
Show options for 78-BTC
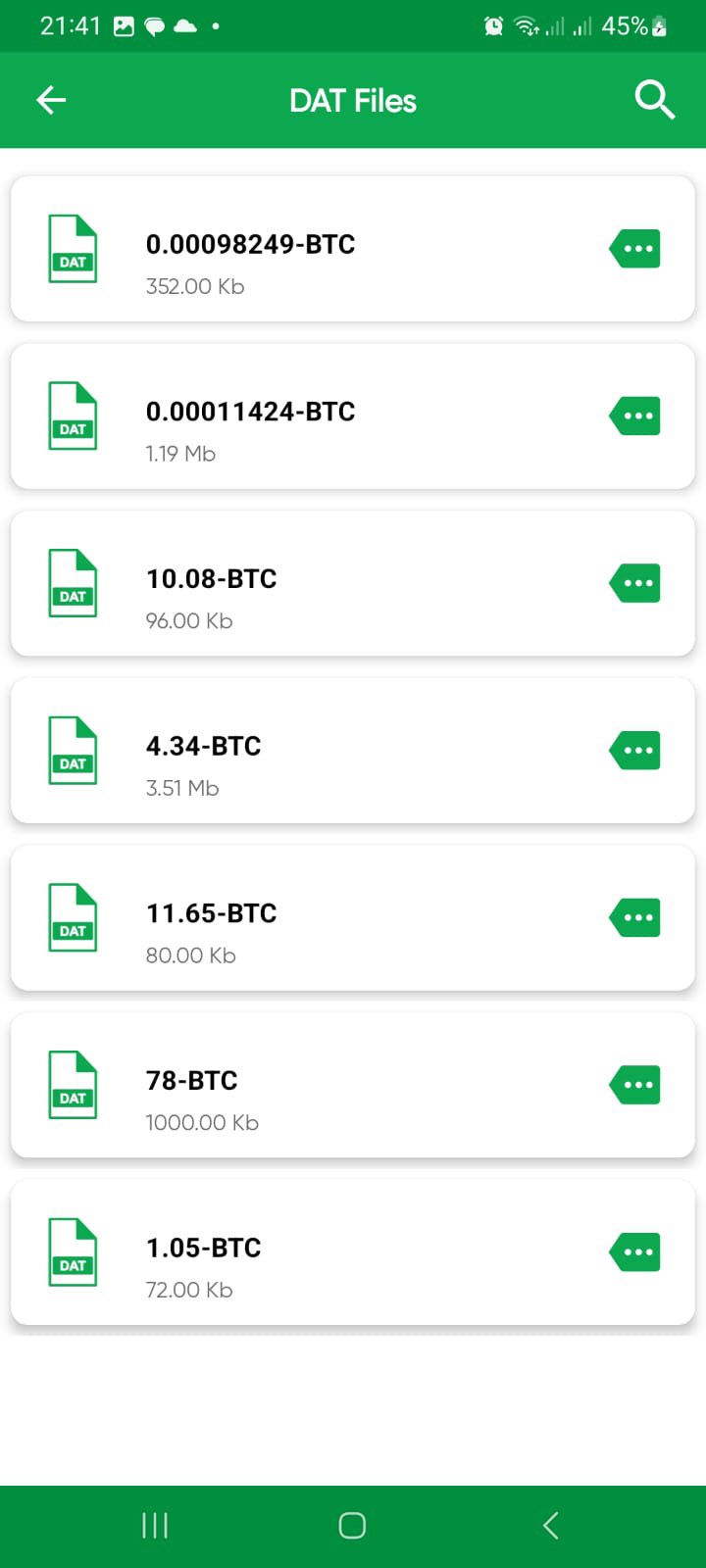[635, 1085]
